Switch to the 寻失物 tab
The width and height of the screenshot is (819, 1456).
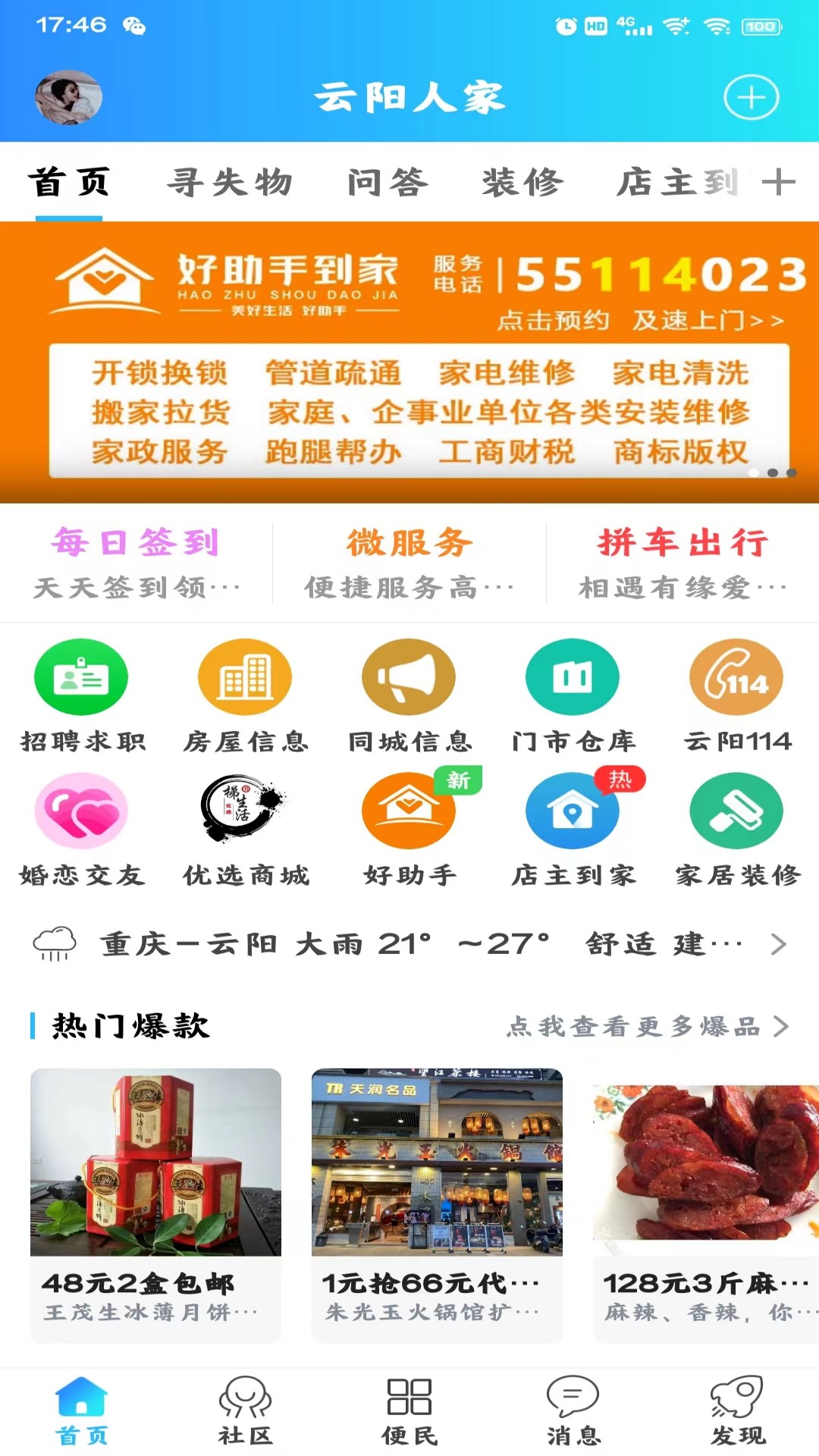click(x=230, y=183)
